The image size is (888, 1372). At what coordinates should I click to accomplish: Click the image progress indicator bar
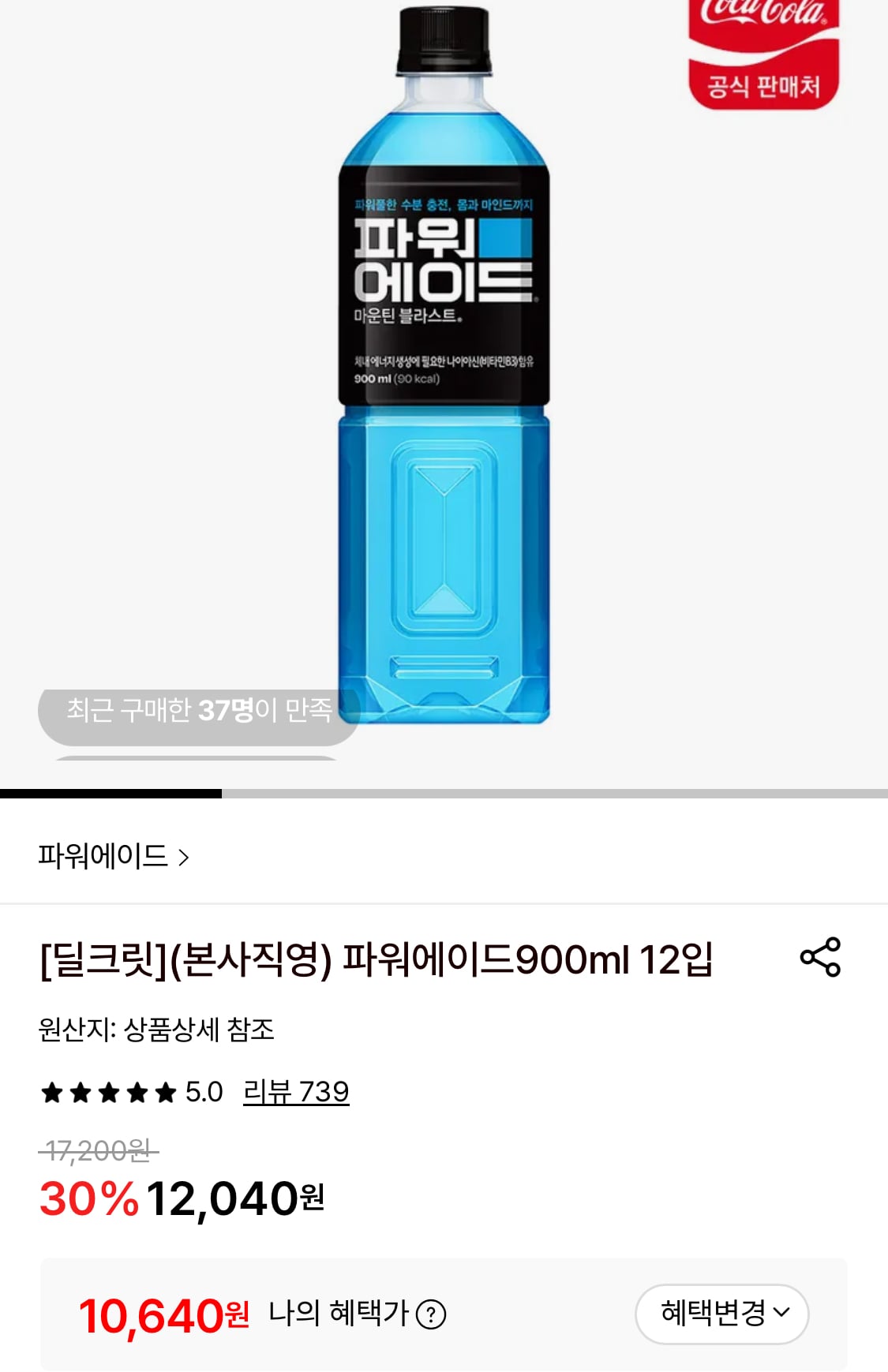pos(111,787)
